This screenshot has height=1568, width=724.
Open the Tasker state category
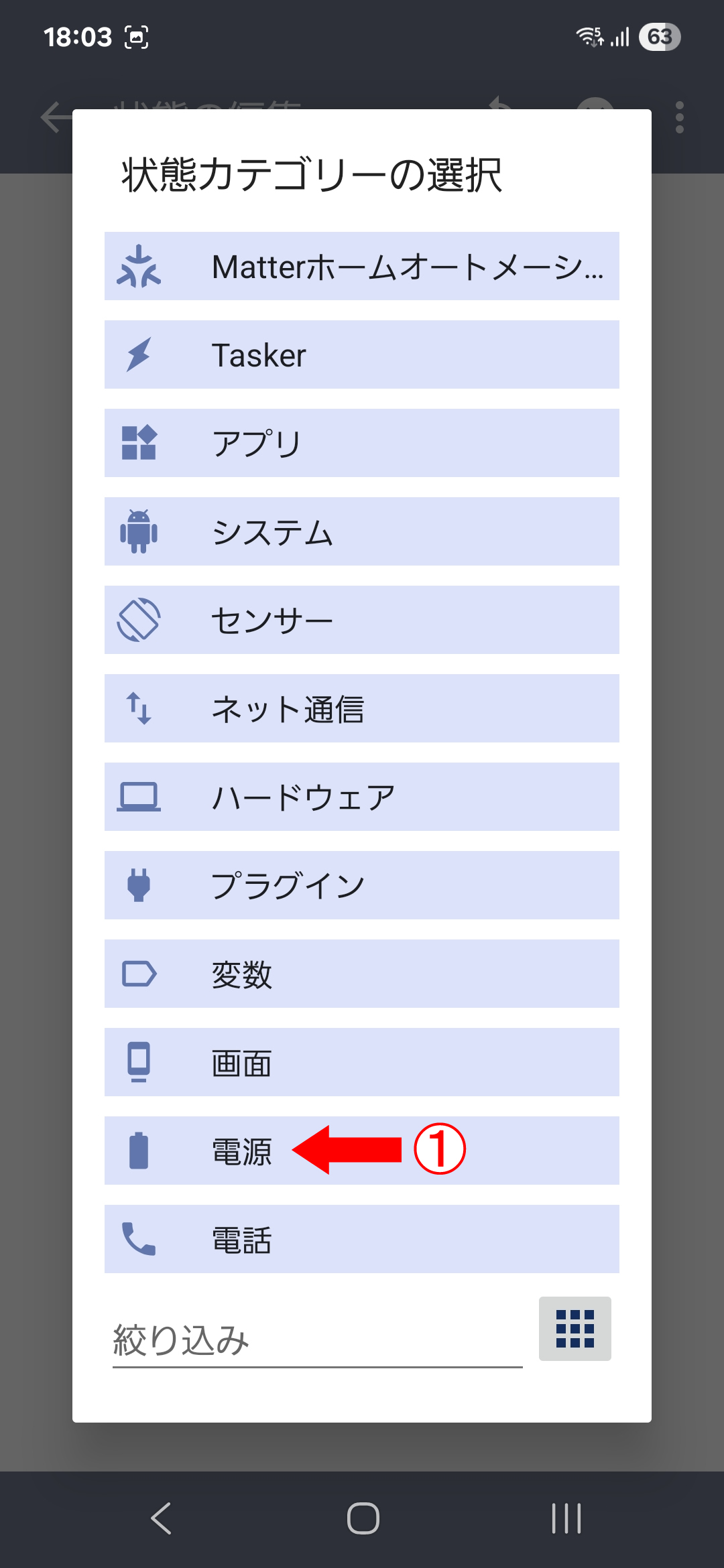point(362,354)
